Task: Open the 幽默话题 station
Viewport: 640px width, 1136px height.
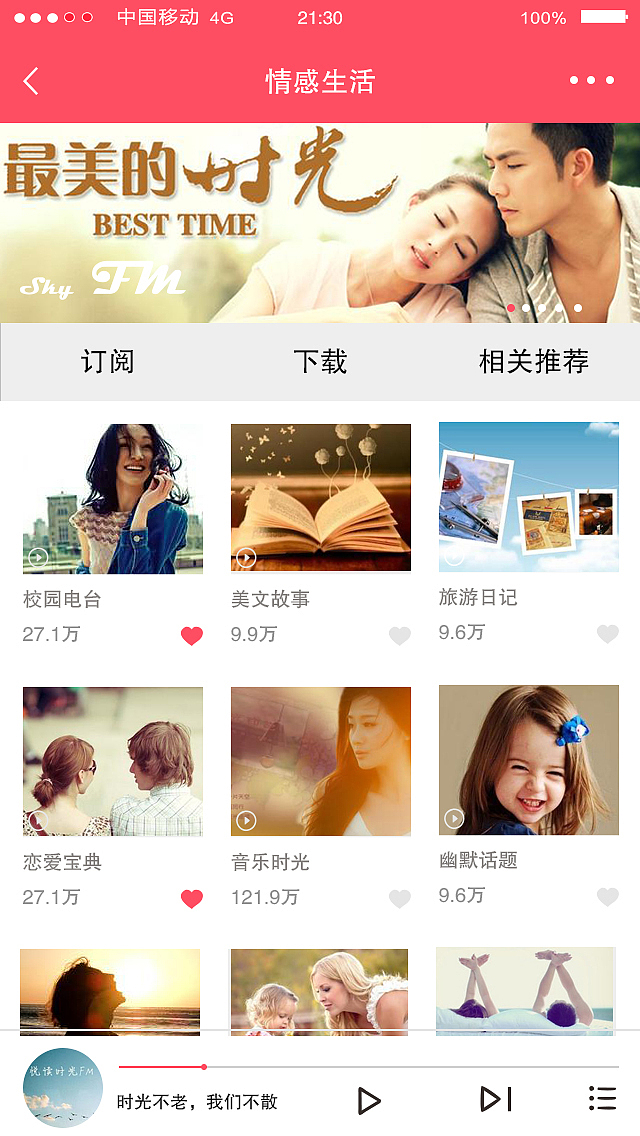Action: coord(529,760)
